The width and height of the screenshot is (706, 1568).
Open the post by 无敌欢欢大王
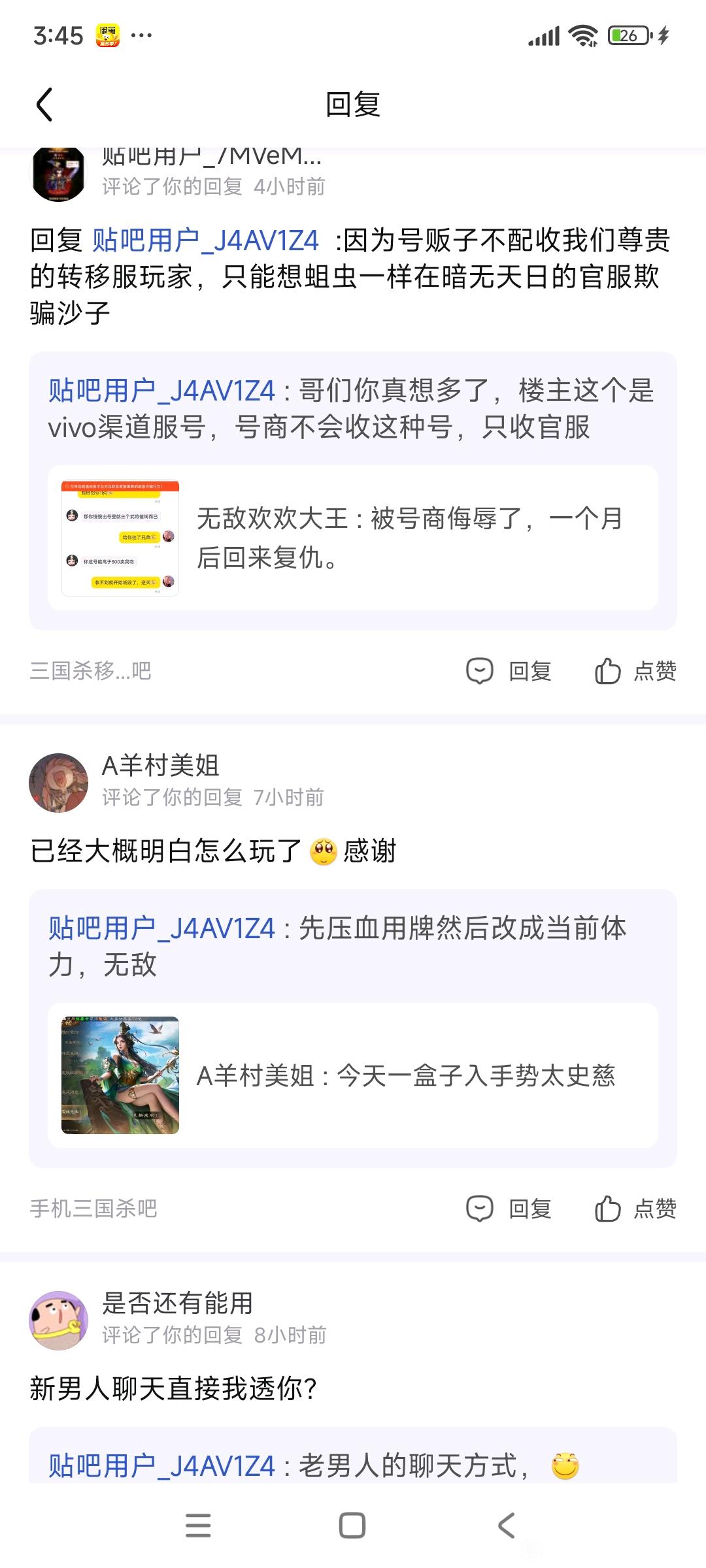tap(353, 538)
